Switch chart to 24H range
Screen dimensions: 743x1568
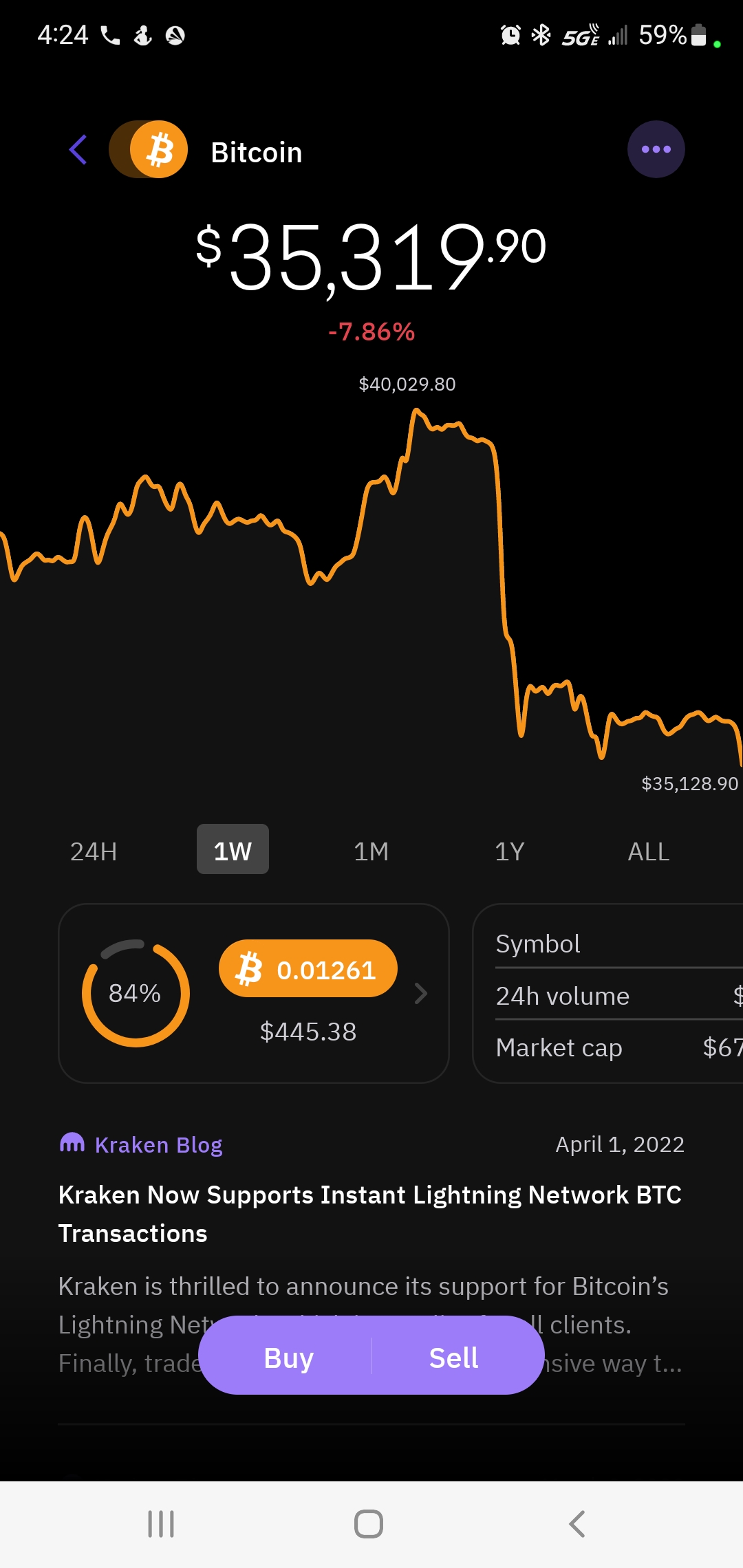(x=94, y=851)
